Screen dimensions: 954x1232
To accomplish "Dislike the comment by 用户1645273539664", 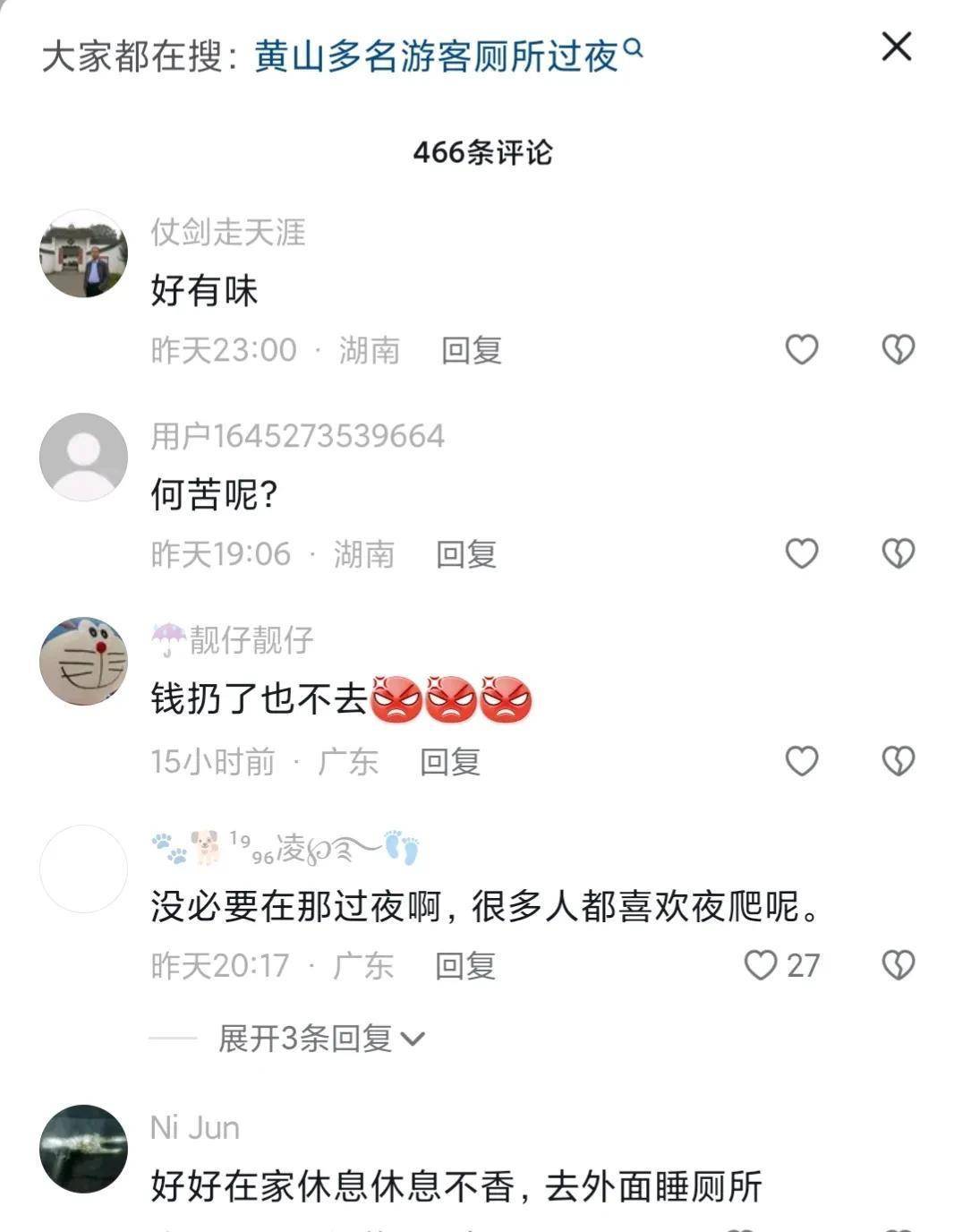I will click(x=898, y=553).
